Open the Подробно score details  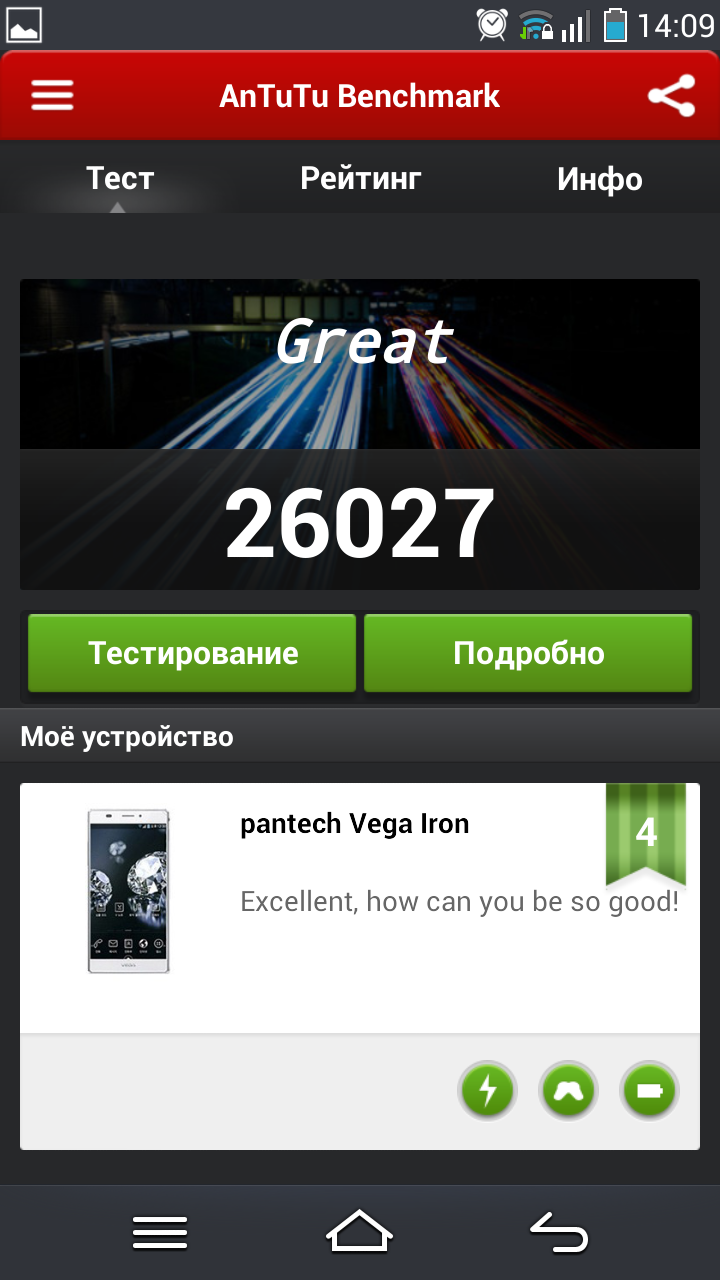point(528,653)
